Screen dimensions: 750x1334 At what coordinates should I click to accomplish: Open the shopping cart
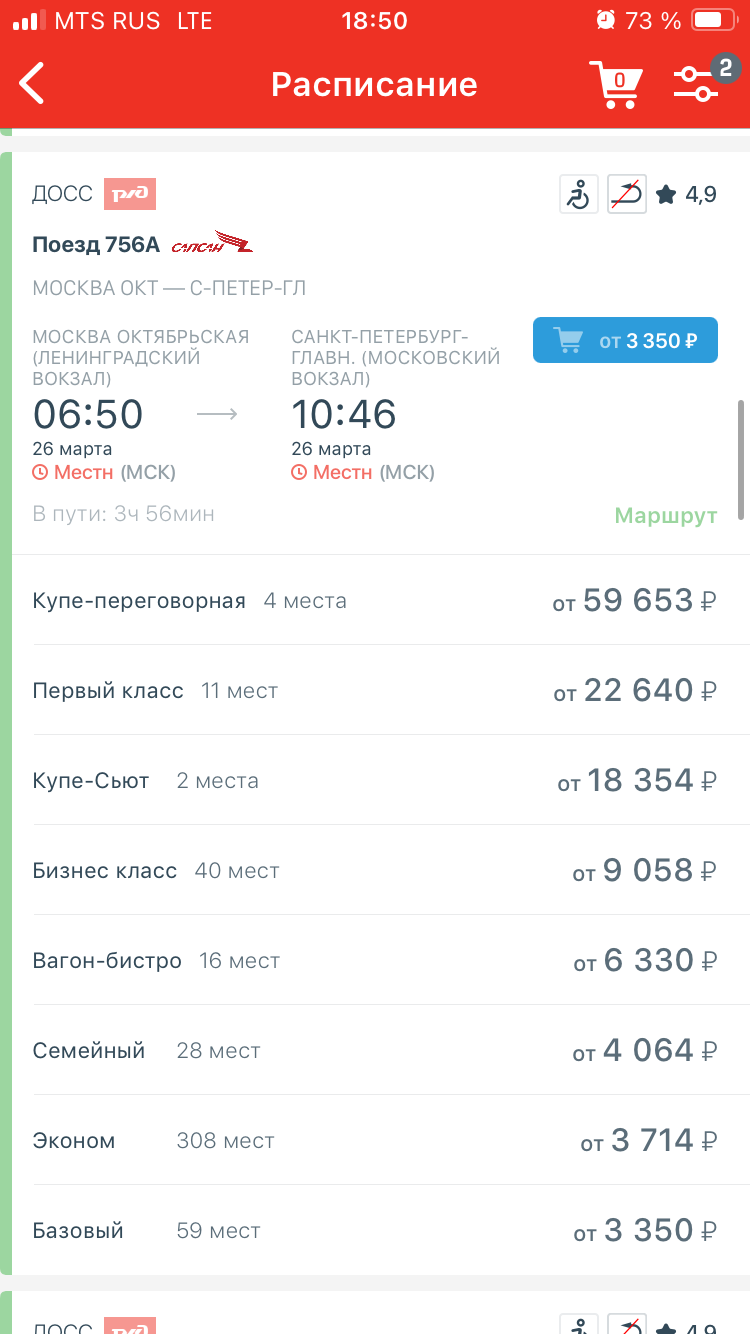click(616, 84)
